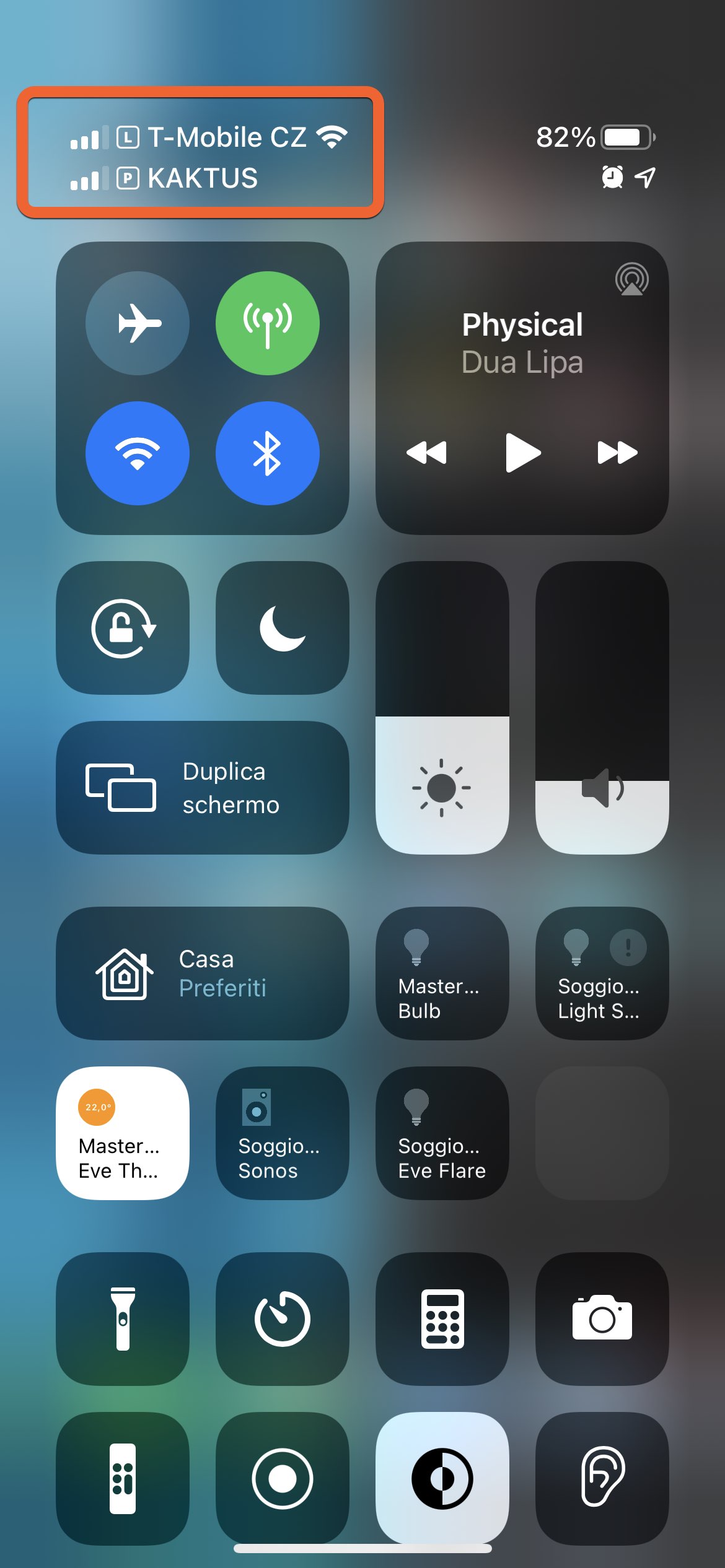Open the timer
Image resolution: width=725 pixels, height=1568 pixels.
click(x=283, y=1319)
